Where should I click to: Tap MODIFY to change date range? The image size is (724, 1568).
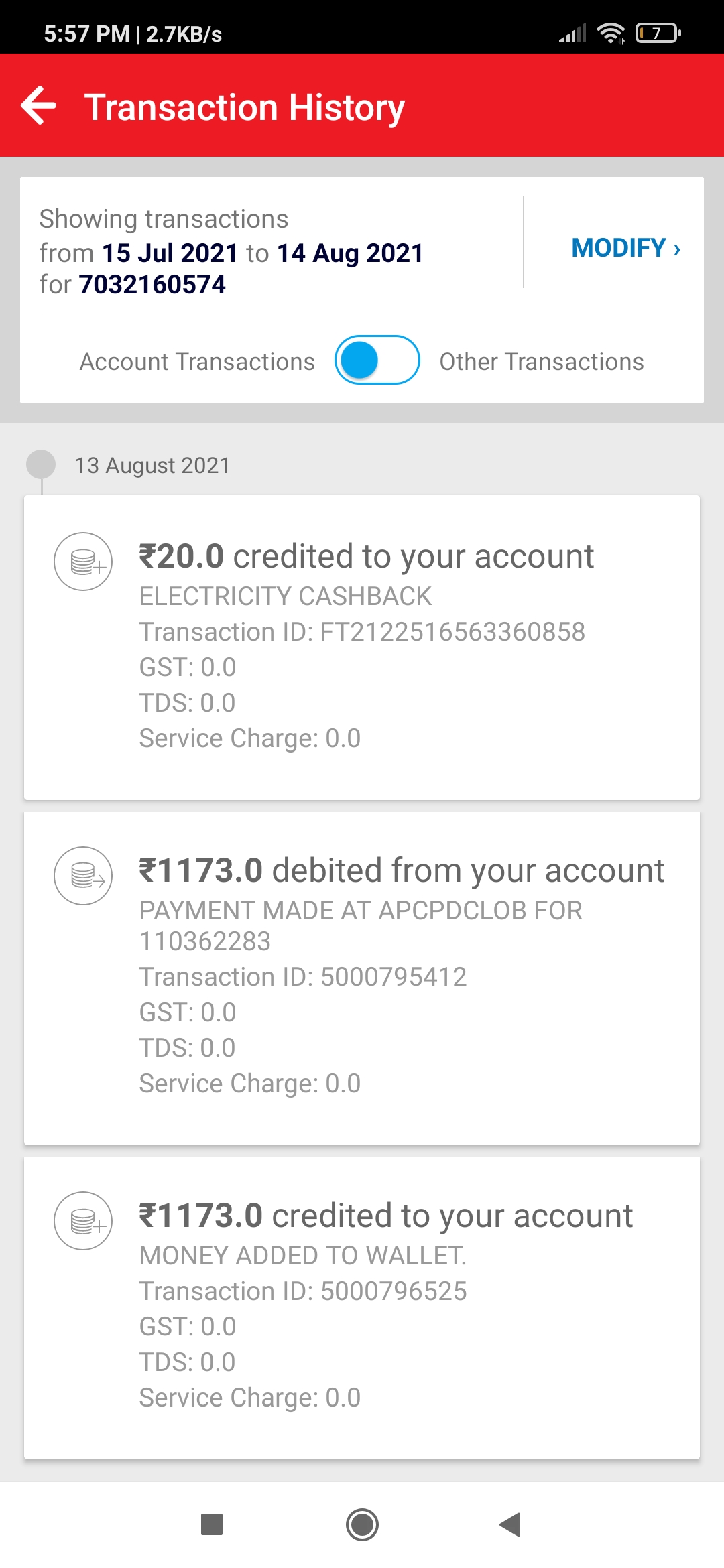point(625,248)
